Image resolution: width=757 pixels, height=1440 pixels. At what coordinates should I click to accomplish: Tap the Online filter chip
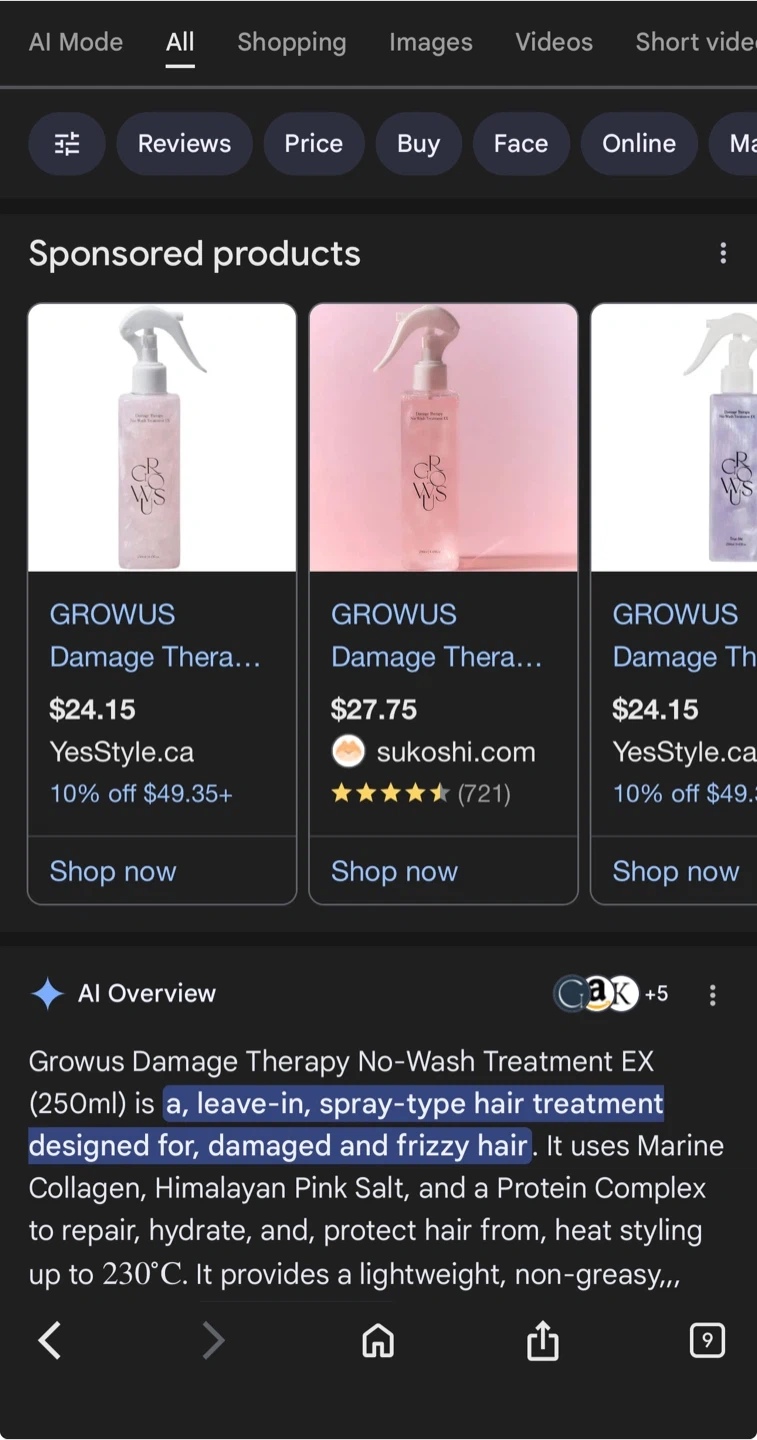pyautogui.click(x=638, y=144)
